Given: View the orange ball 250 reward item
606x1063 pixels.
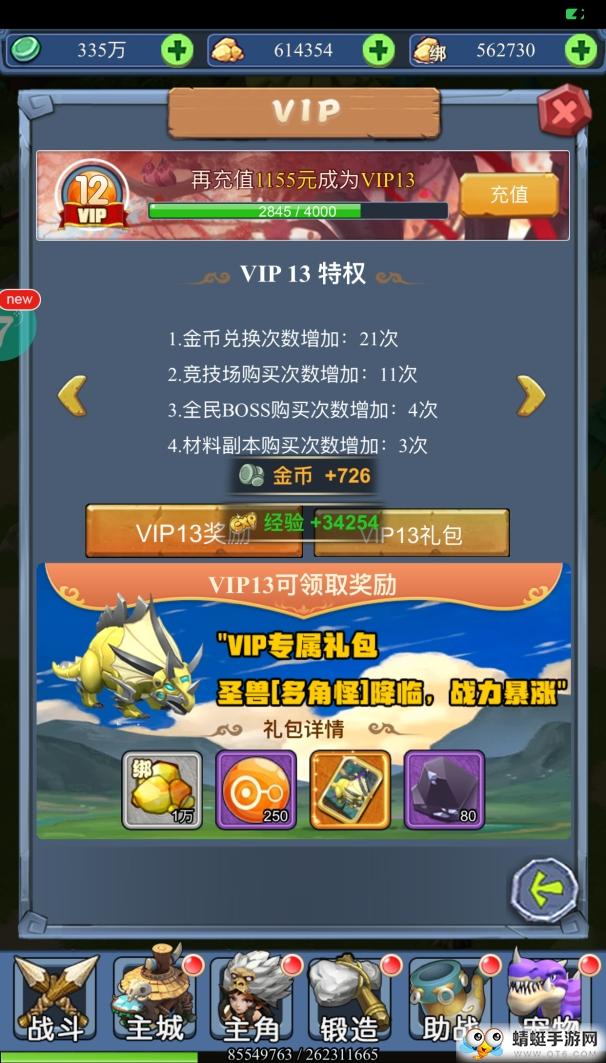Looking at the screenshot, I should [256, 790].
